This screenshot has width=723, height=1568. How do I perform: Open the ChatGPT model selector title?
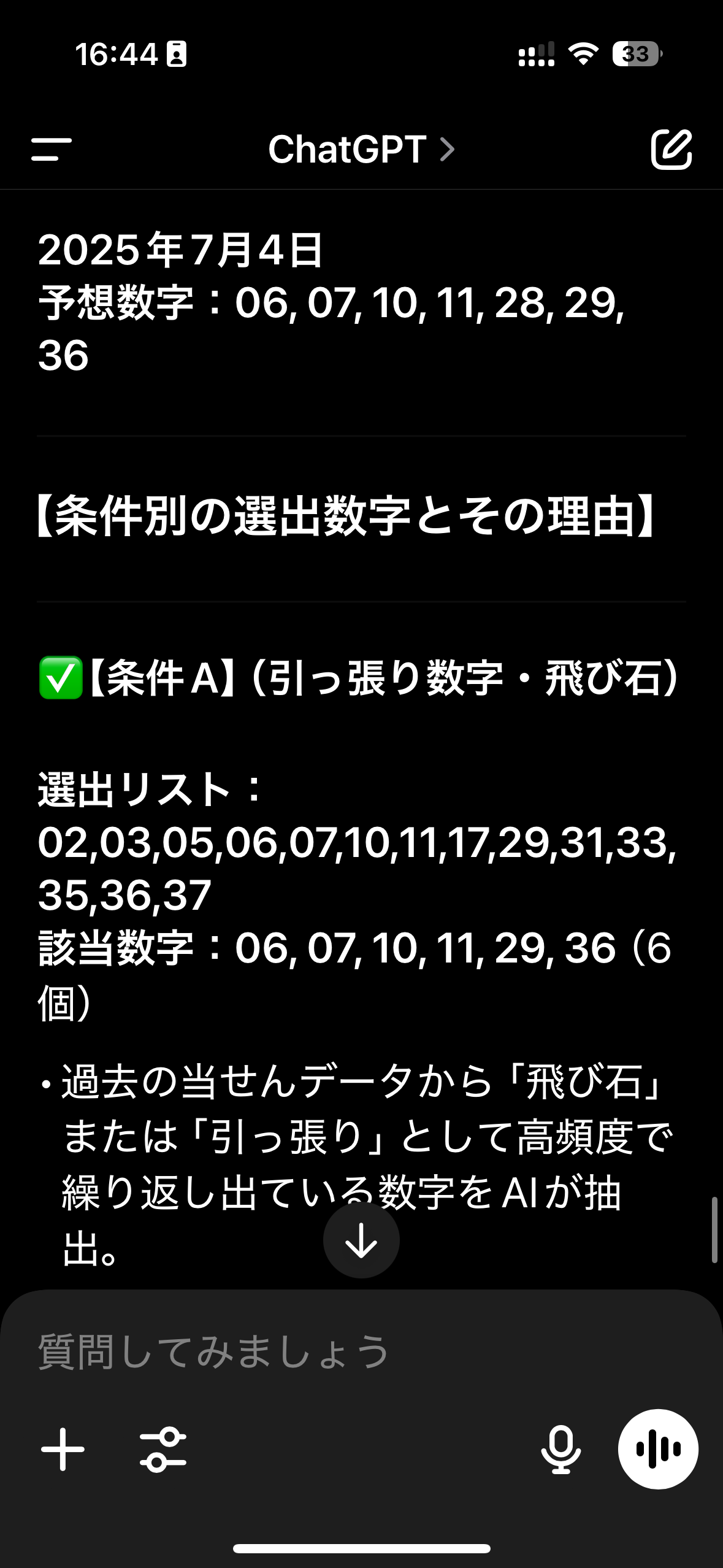pos(361,149)
